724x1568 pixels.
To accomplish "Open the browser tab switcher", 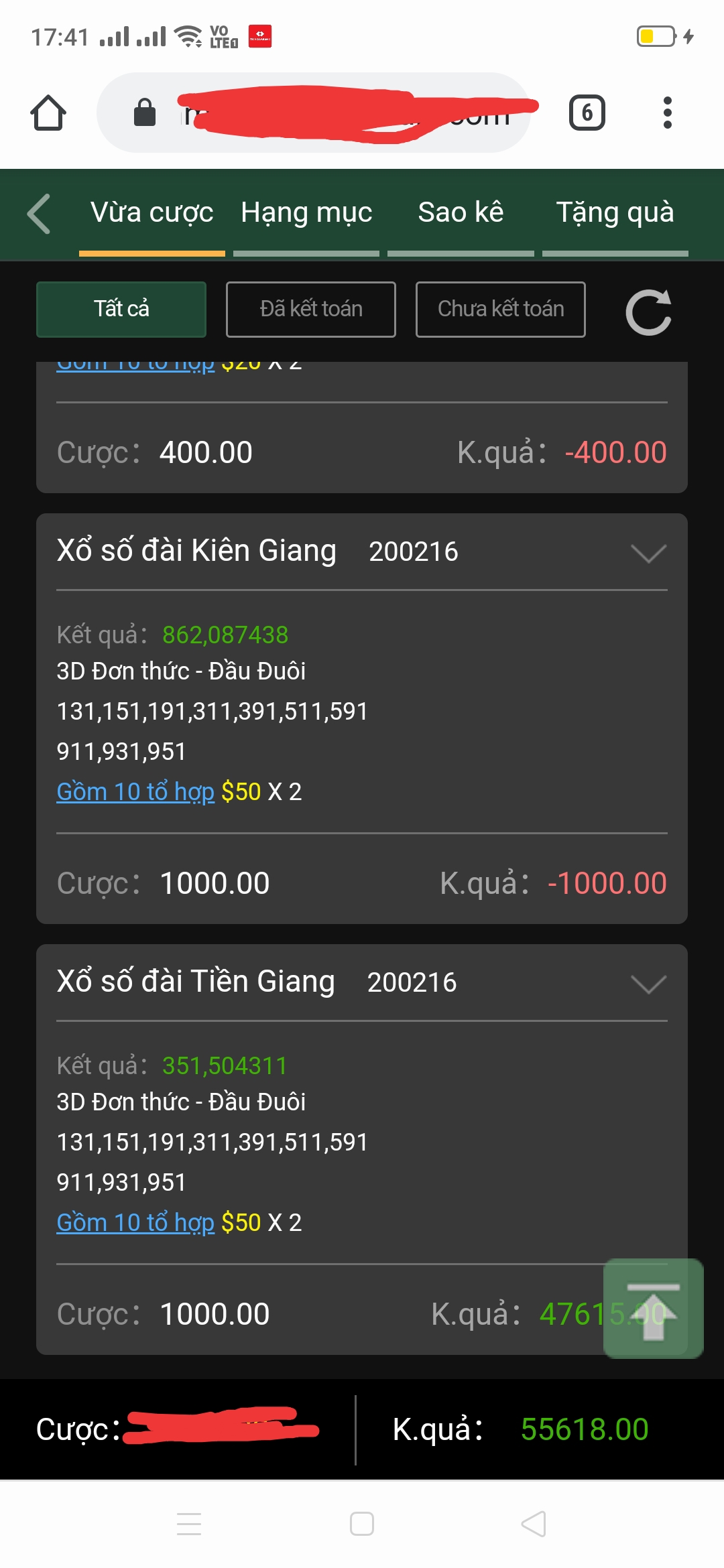I will 587,113.
